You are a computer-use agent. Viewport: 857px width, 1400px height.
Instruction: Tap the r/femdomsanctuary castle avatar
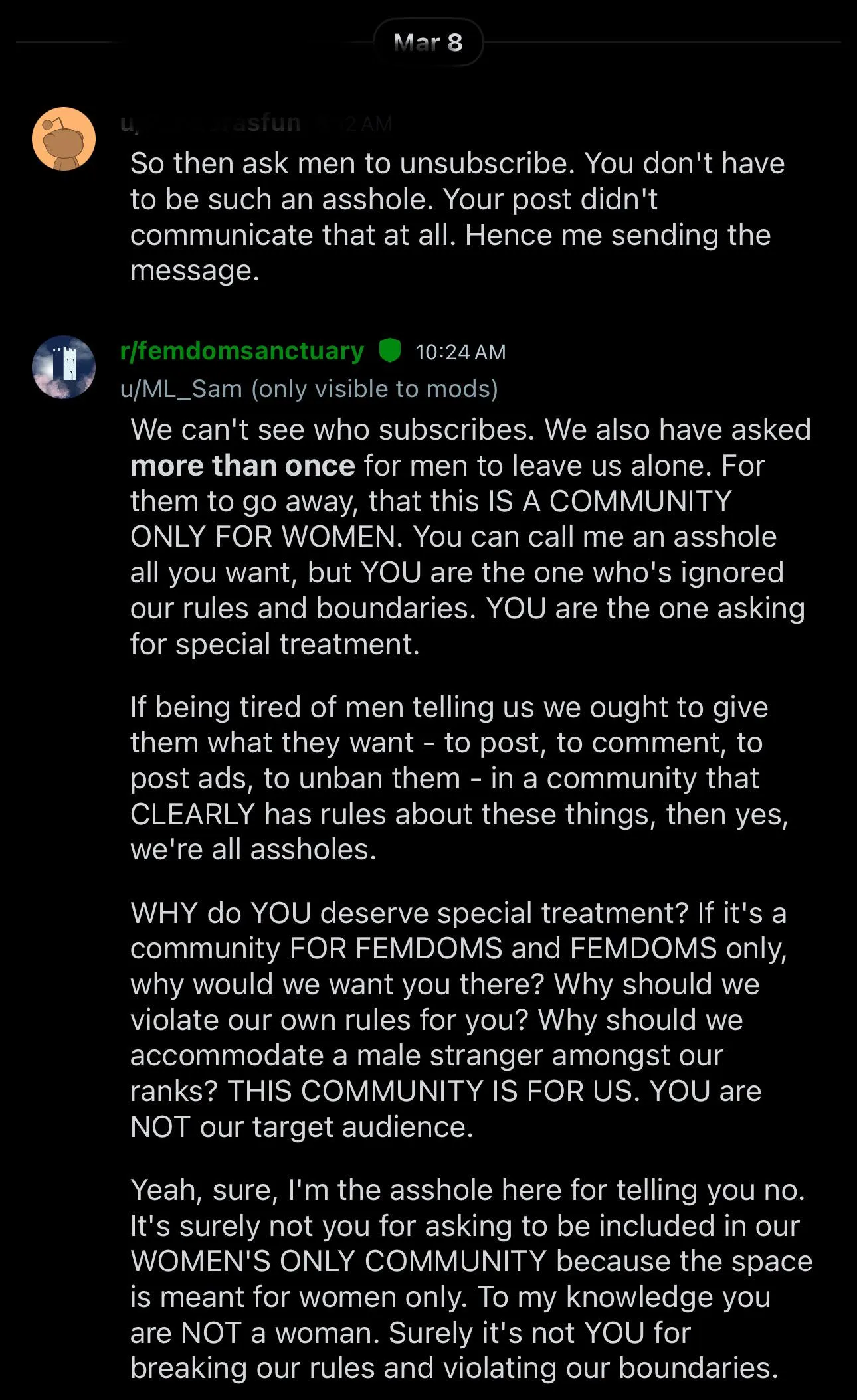(64, 367)
